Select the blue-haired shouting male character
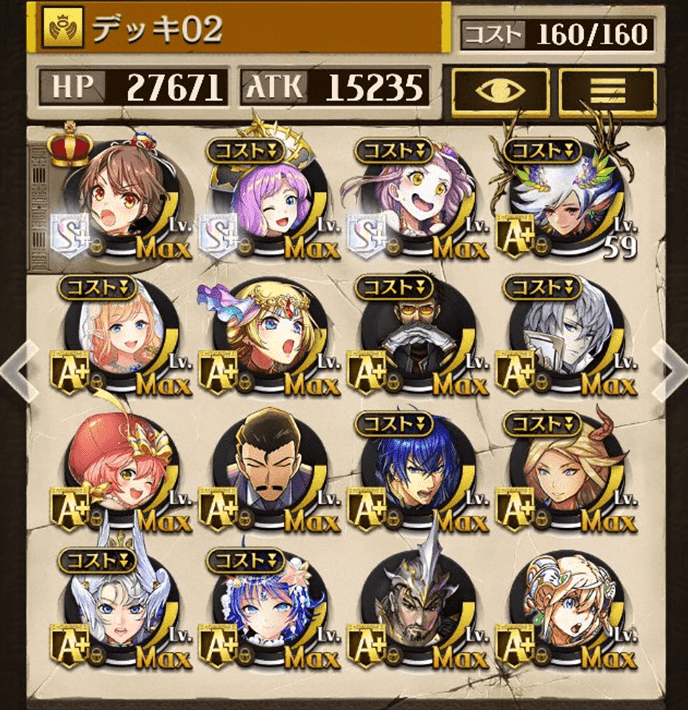Viewport: 688px width, 710px height. click(x=412, y=468)
